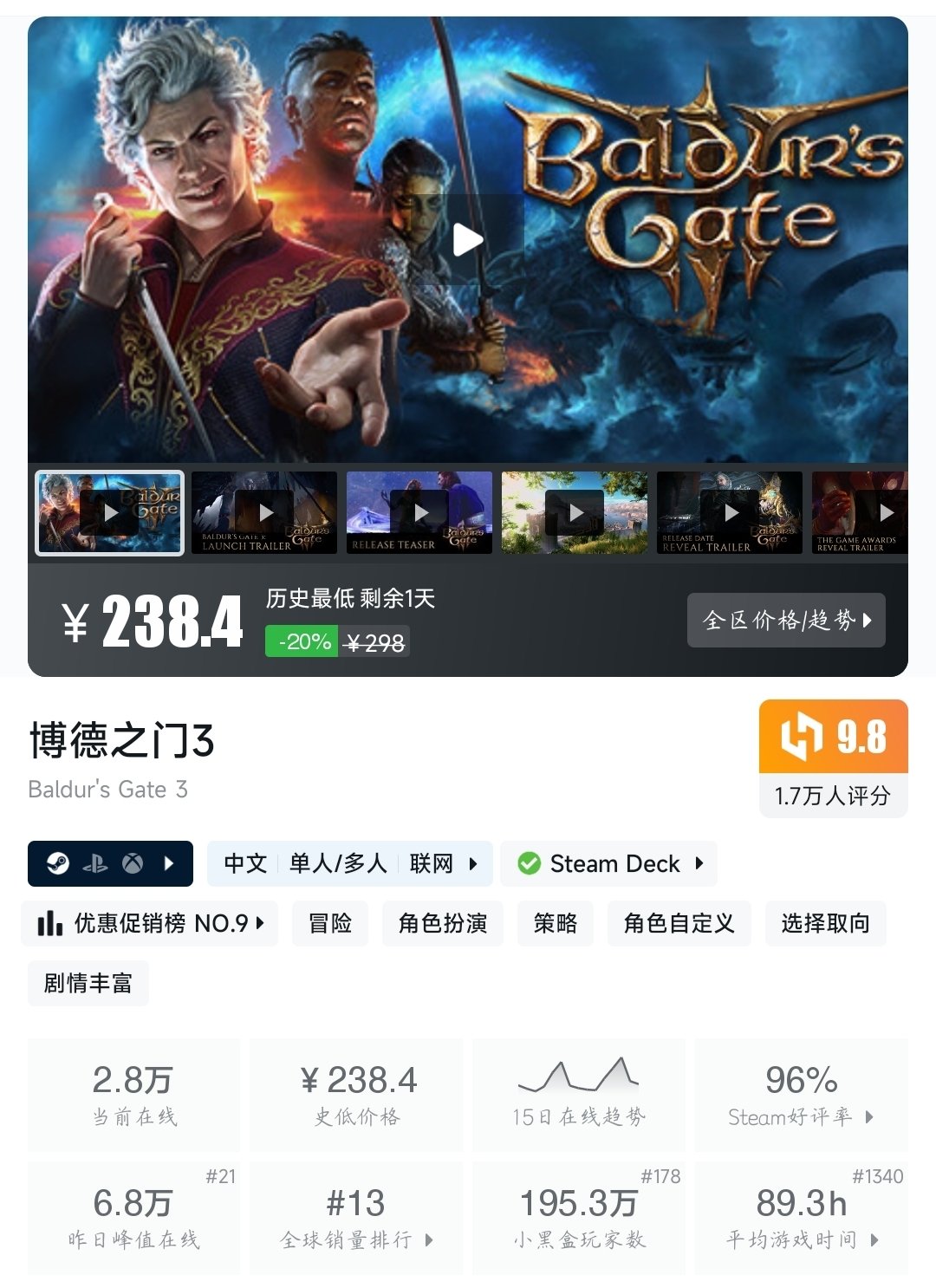Select the Release Teaser thumbnail
Screen dimensions: 936x1288
(x=419, y=512)
